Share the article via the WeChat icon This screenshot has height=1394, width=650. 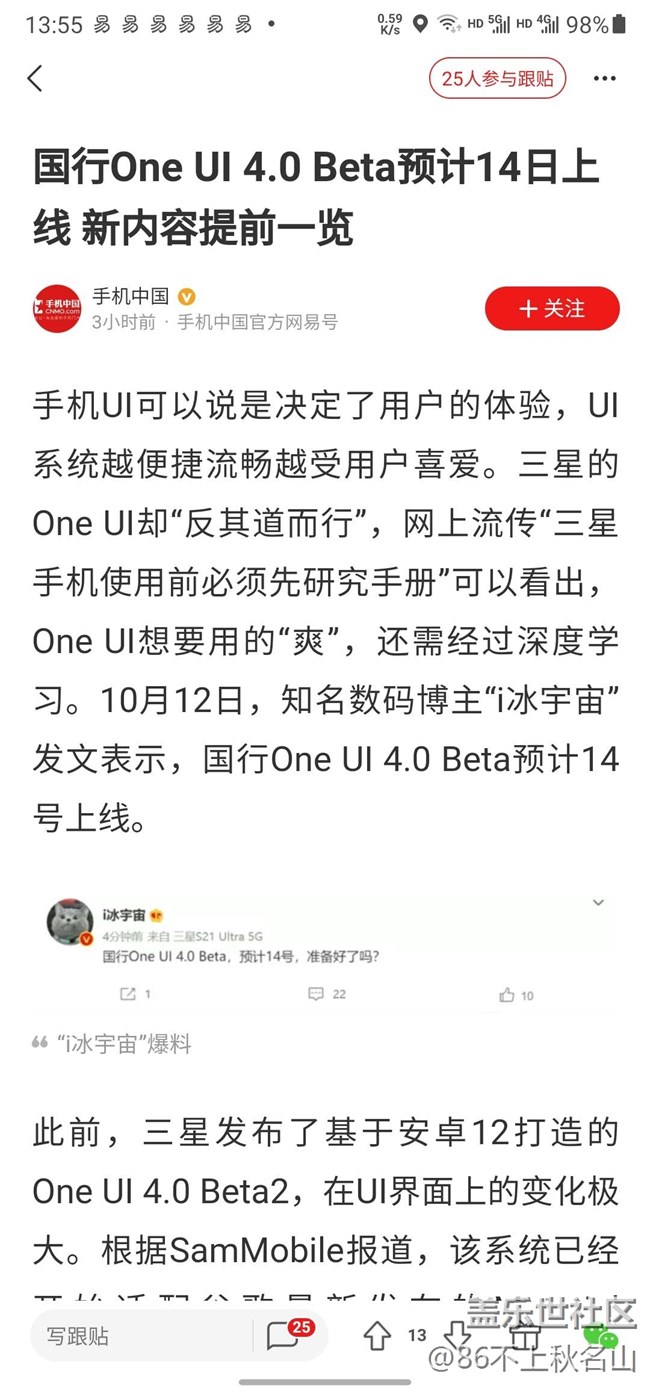coord(600,1336)
